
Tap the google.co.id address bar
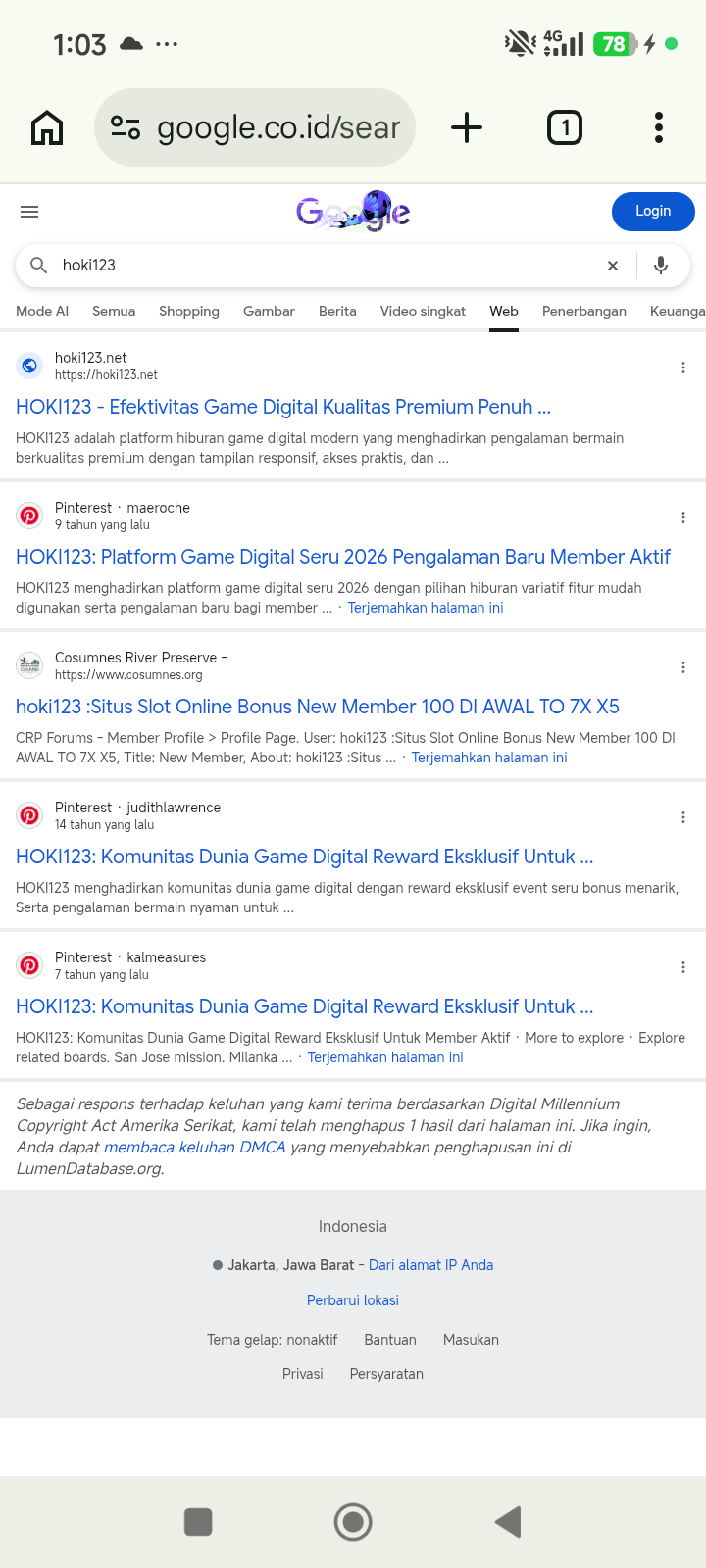[x=255, y=127]
